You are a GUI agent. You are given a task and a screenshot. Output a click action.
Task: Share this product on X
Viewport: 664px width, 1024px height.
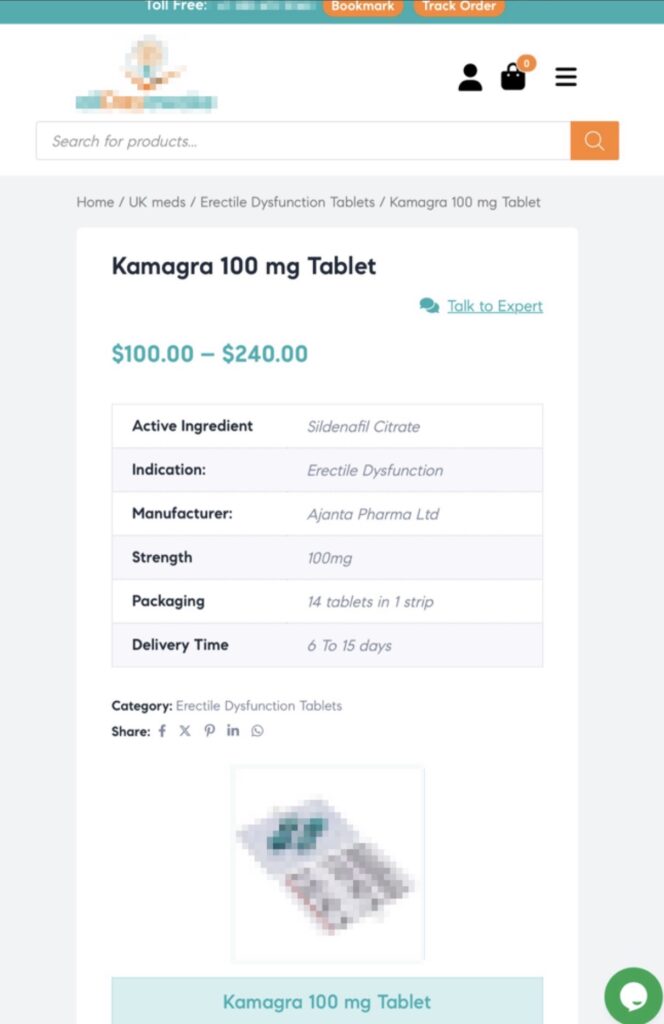[185, 731]
